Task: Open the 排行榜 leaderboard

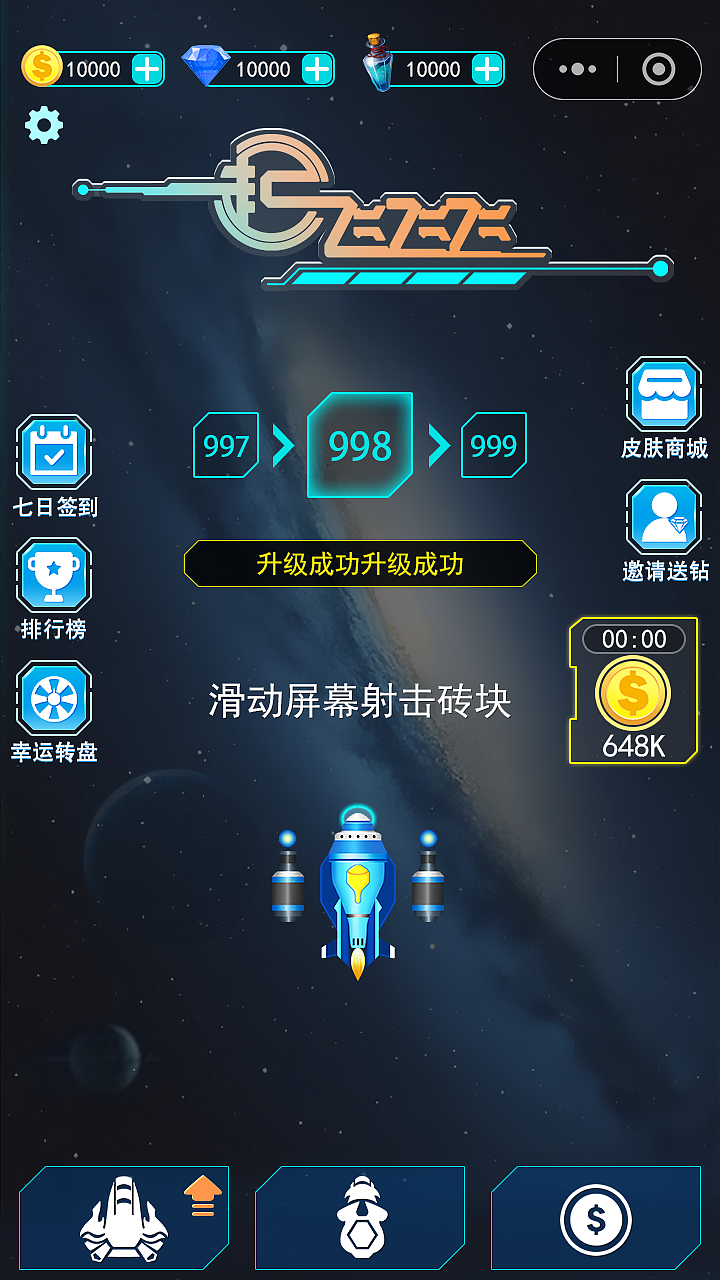Action: point(54,589)
